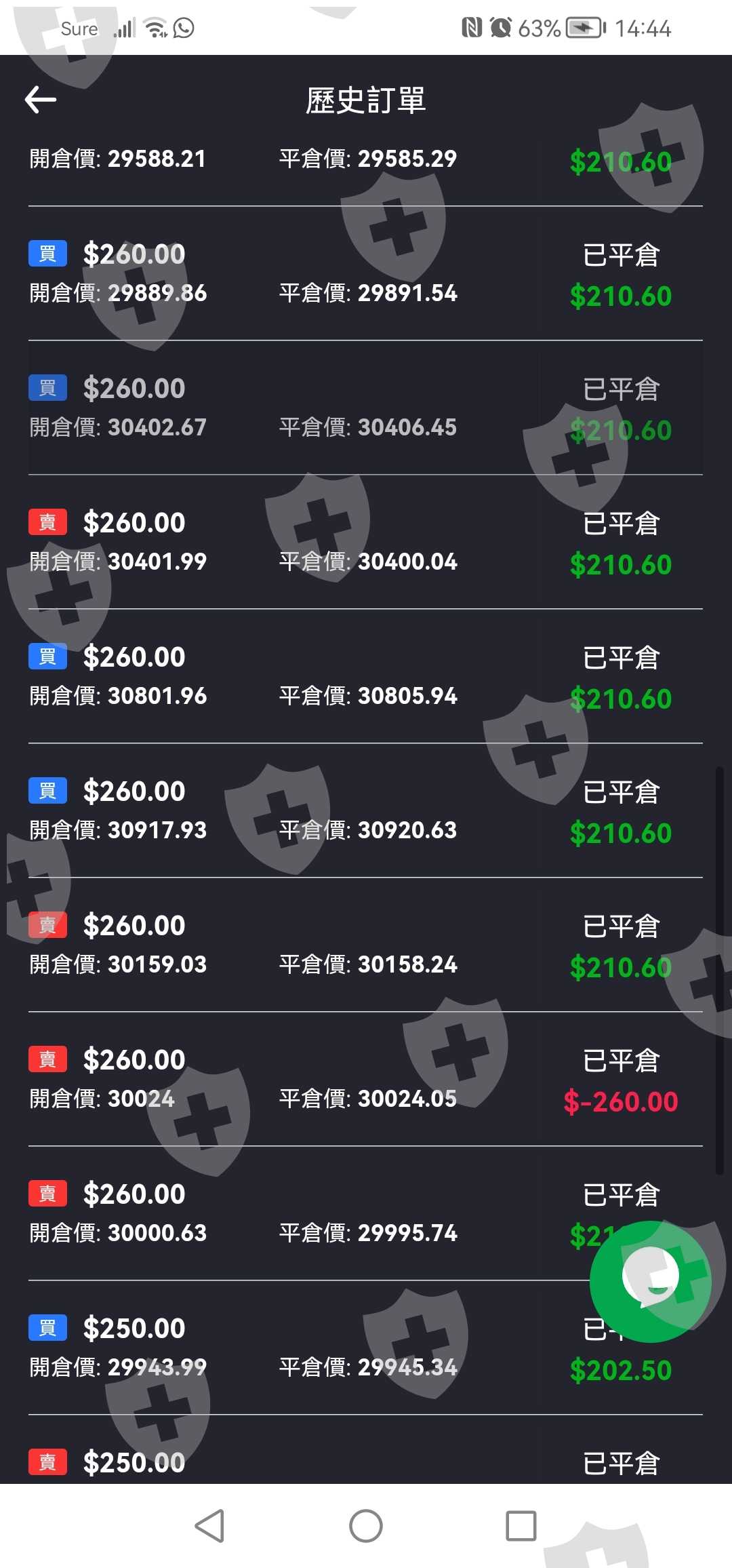Go back from the 歷史訂單 page
Viewport: 732px width, 1568px height.
tap(41, 100)
